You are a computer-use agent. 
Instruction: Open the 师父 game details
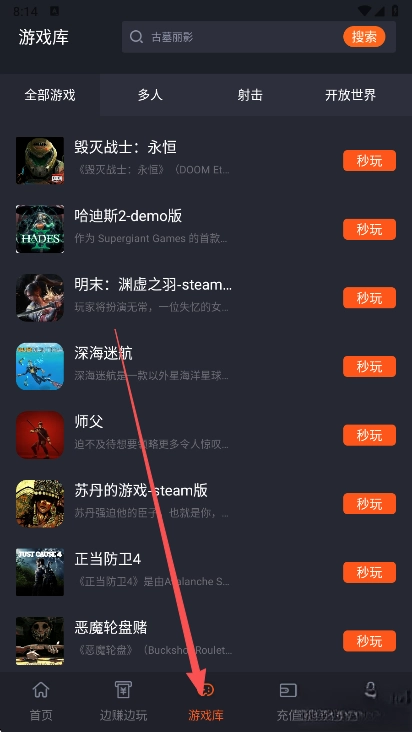pyautogui.click(x=206, y=435)
